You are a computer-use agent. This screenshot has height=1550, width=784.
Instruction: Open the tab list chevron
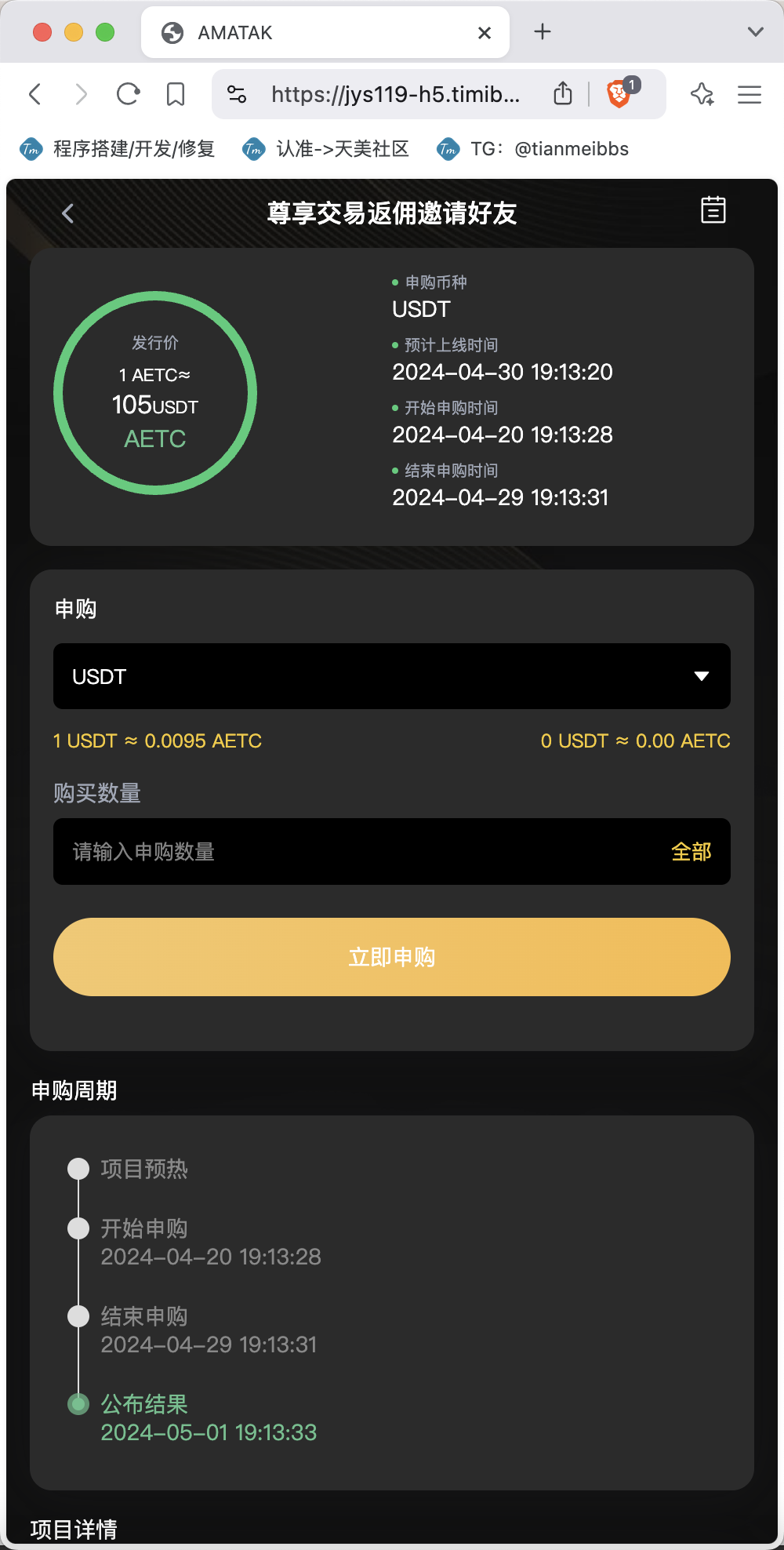click(756, 32)
